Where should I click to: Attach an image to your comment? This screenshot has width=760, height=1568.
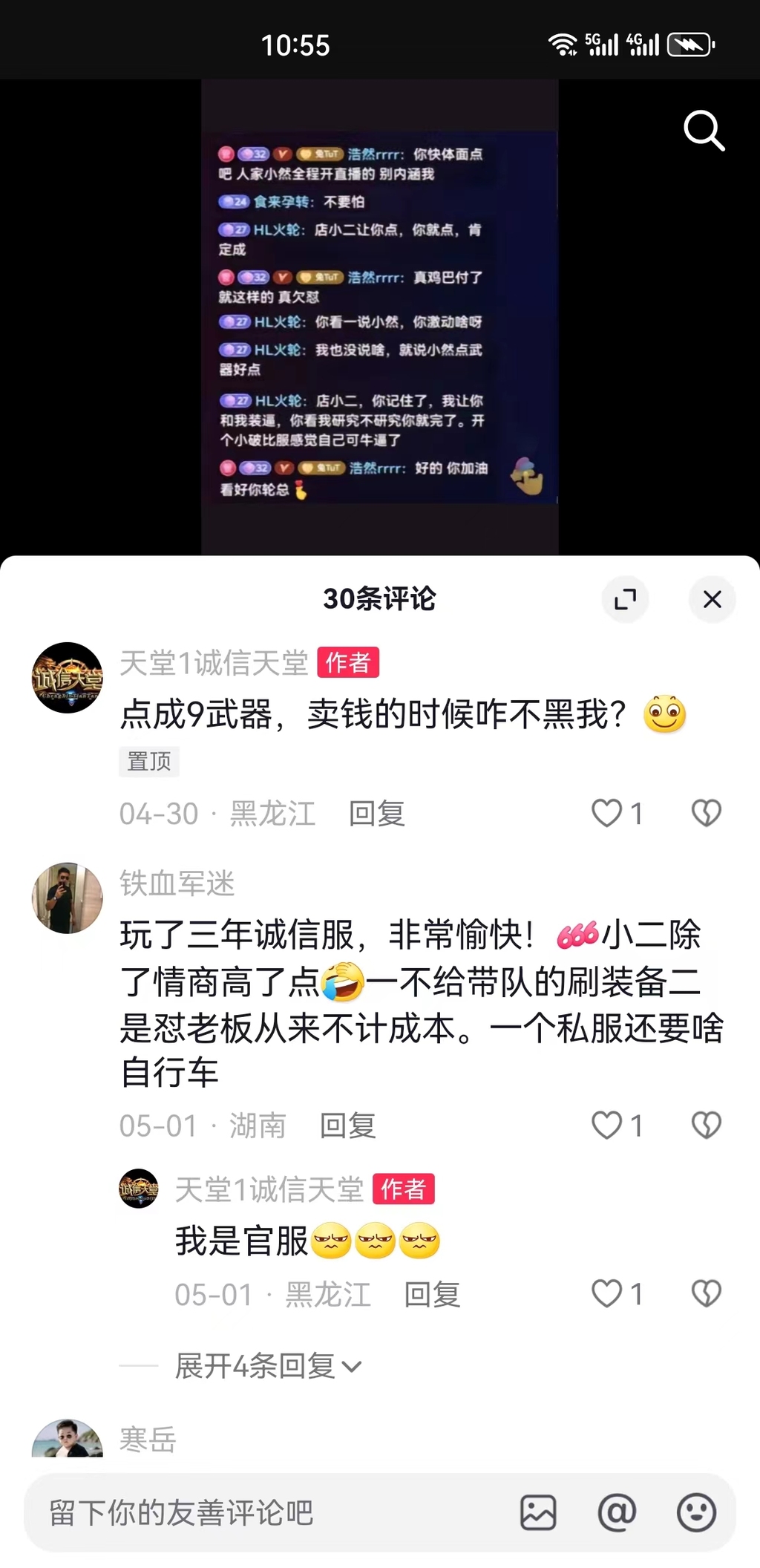pos(538,1512)
